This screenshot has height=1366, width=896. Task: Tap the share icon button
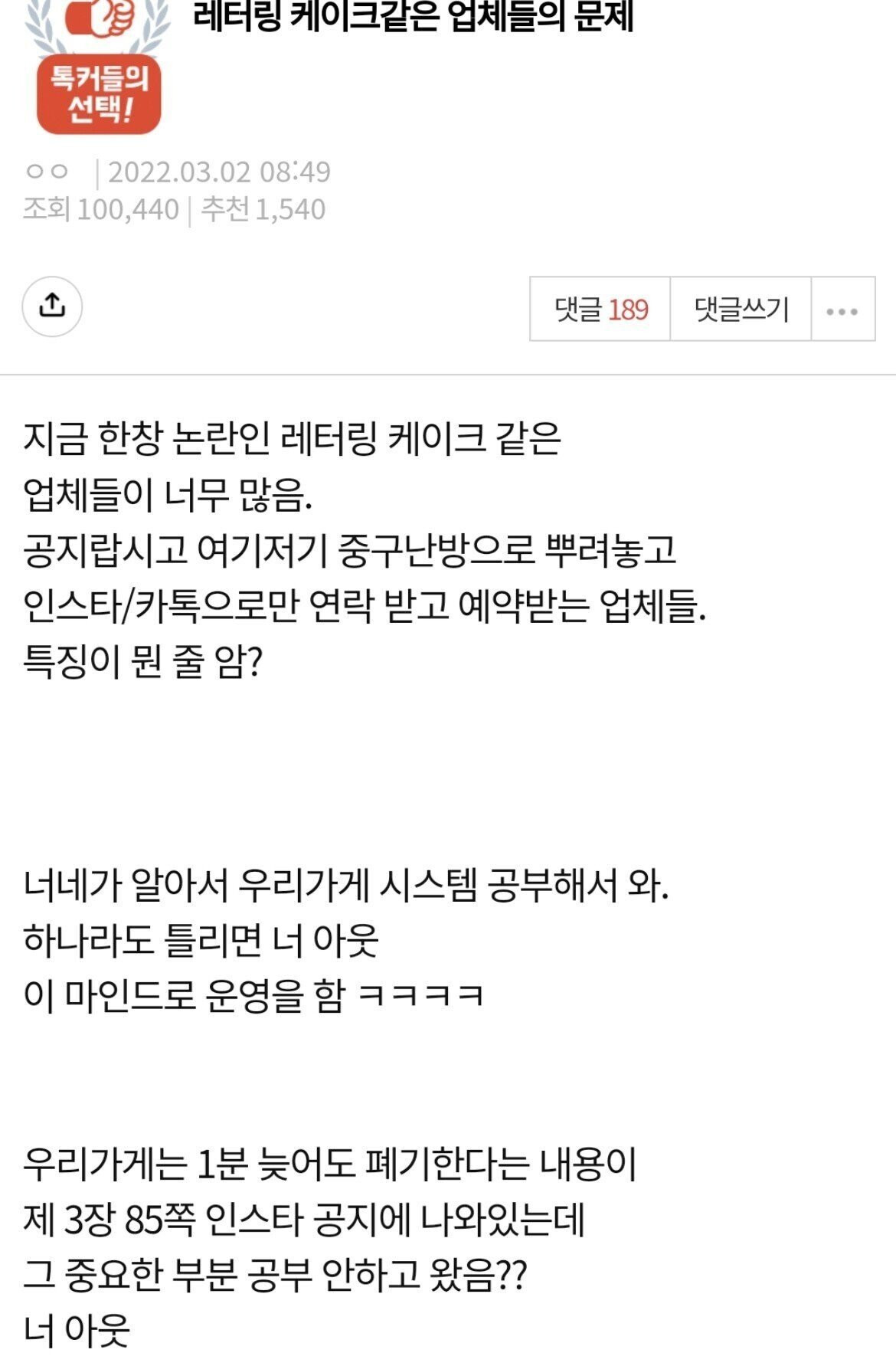tap(51, 306)
